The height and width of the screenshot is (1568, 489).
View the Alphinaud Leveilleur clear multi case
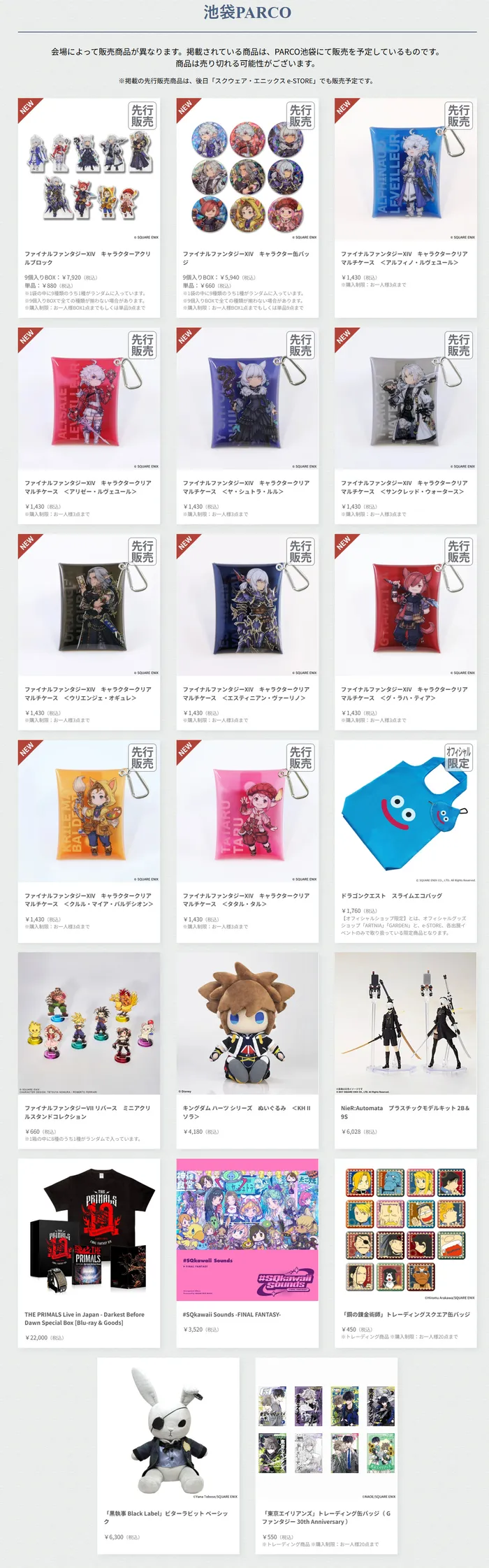coord(405,170)
